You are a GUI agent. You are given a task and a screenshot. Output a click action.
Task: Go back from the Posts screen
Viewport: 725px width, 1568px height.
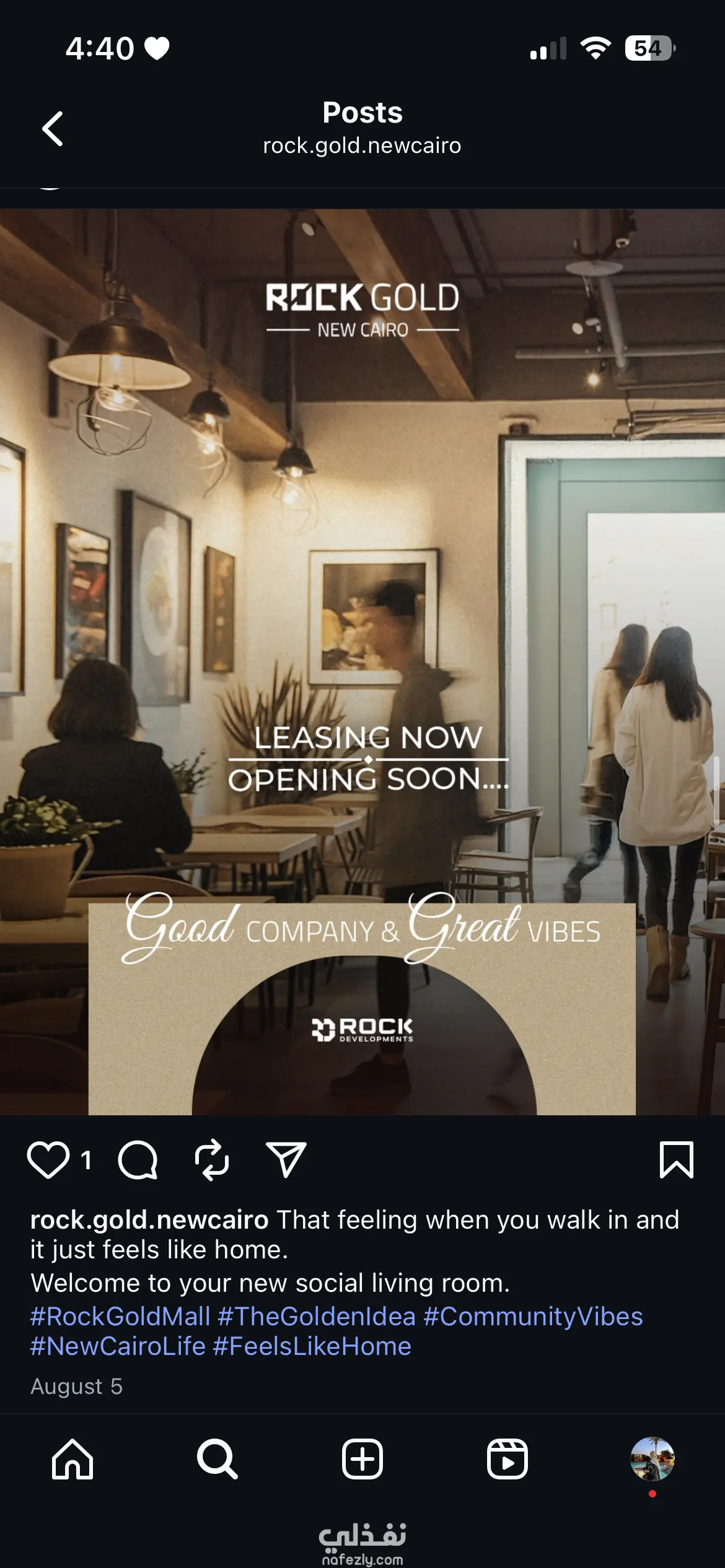pyautogui.click(x=53, y=129)
